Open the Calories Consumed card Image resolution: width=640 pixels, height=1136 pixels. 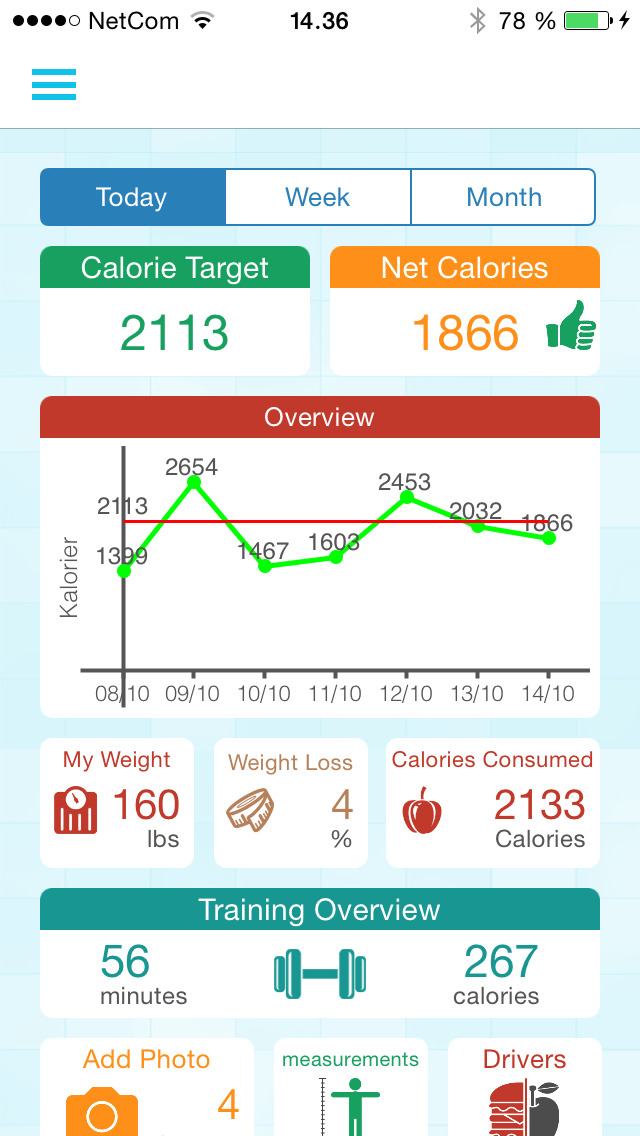click(493, 803)
